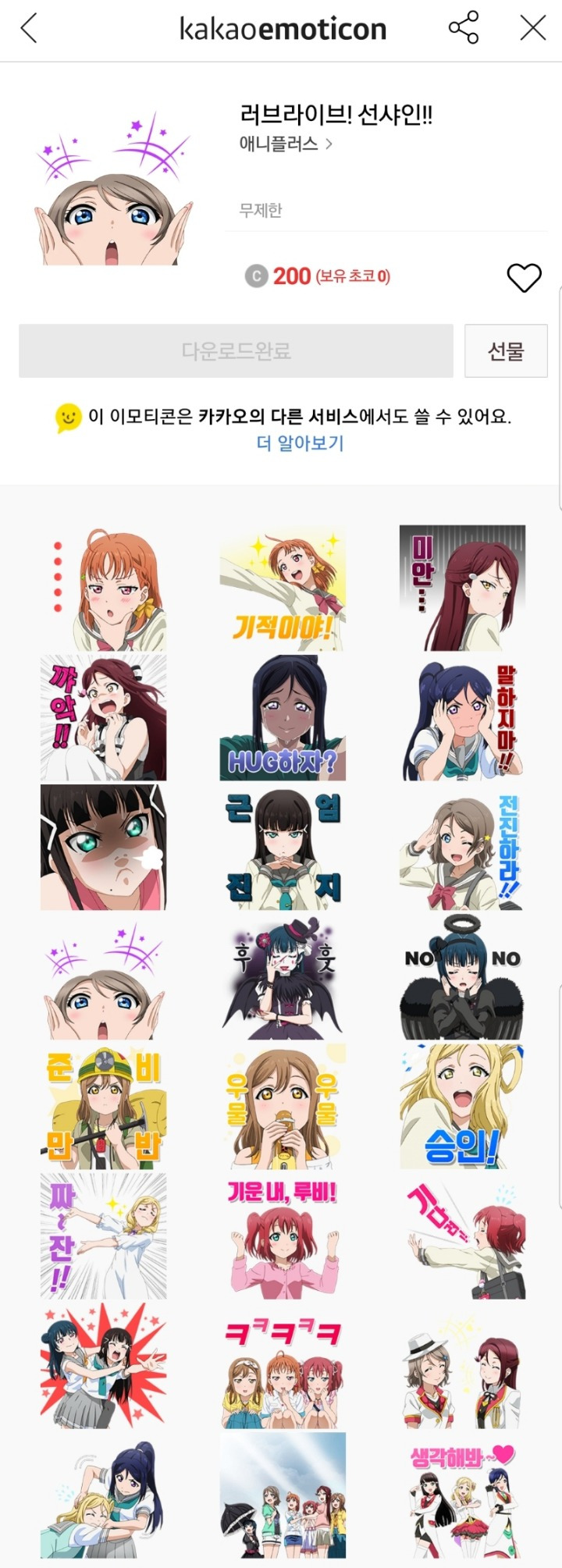Preview the 준비만반 emoticon

(x=103, y=1106)
